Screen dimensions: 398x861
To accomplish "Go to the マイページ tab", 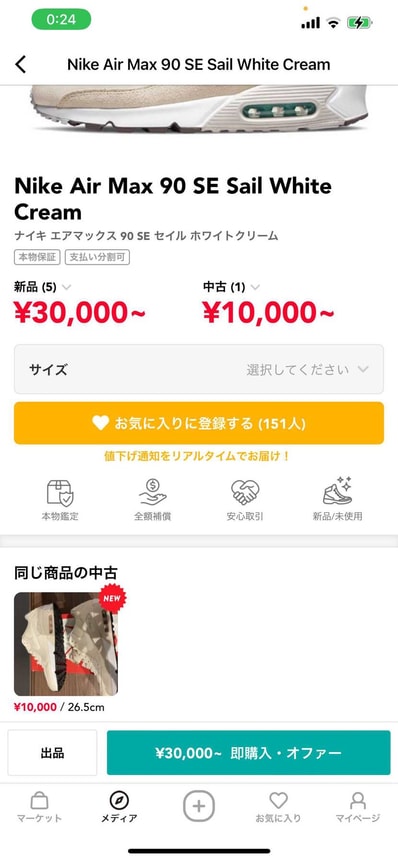I will pos(357,807).
